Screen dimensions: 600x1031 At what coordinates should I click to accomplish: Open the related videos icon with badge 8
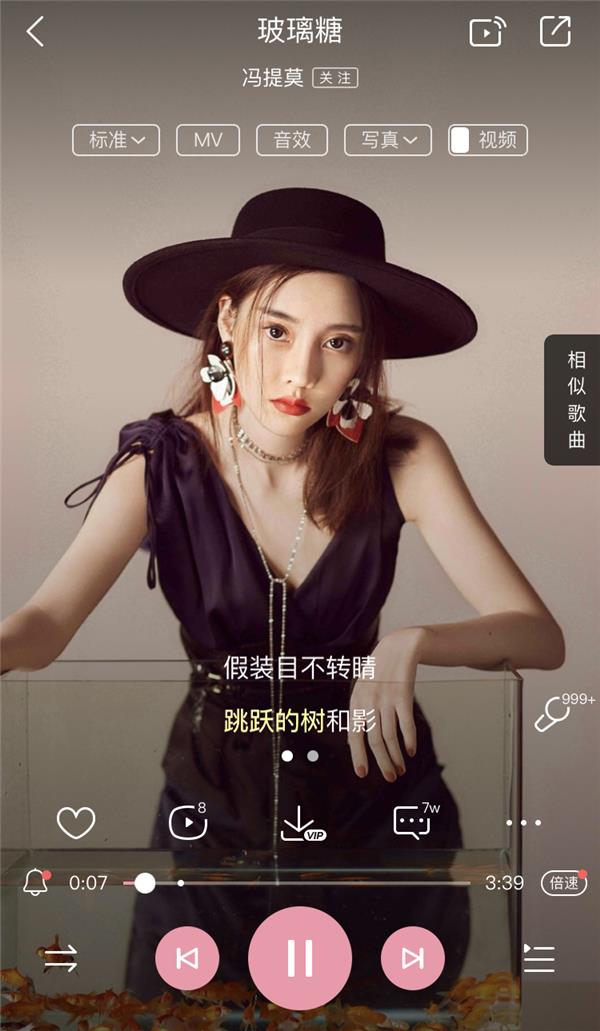[188, 821]
